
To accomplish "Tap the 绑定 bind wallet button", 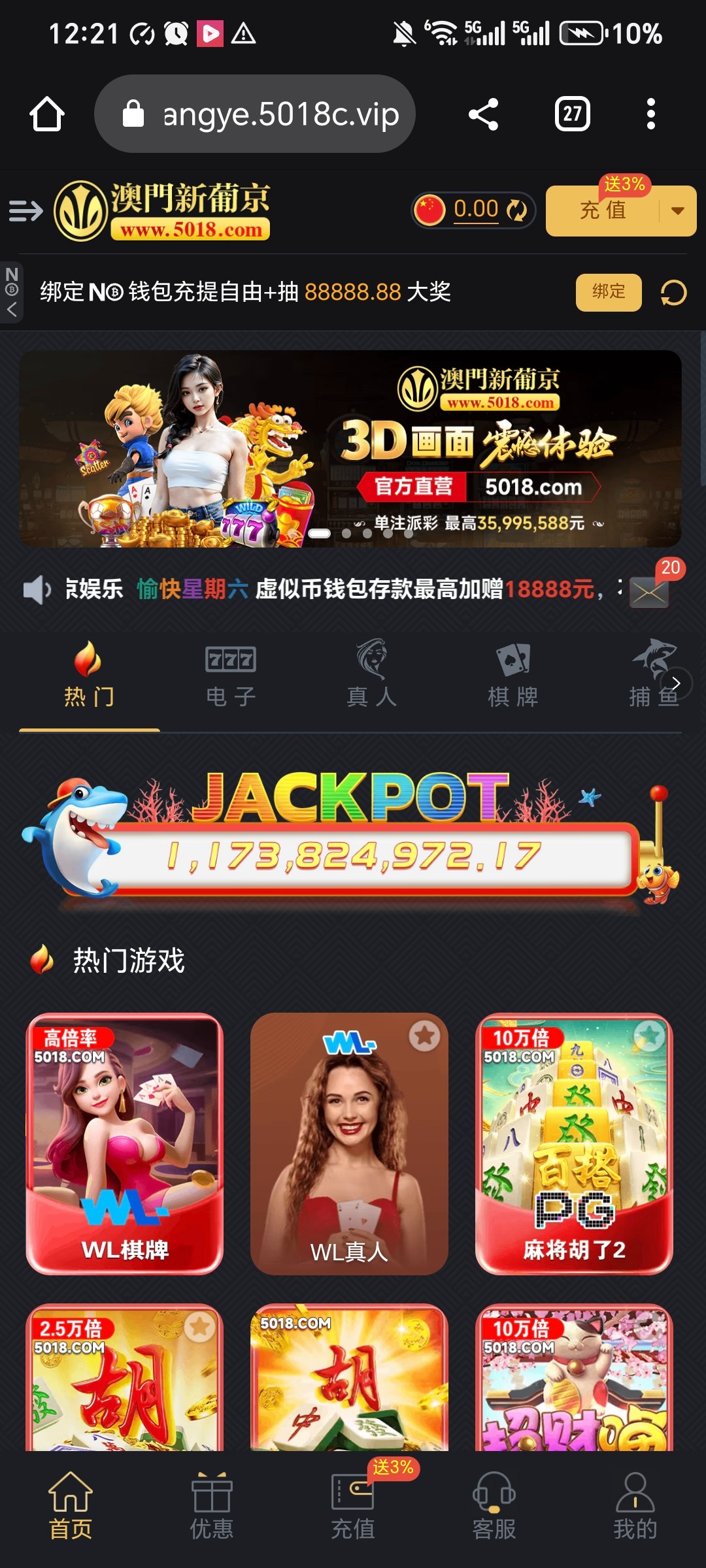I will point(608,292).
